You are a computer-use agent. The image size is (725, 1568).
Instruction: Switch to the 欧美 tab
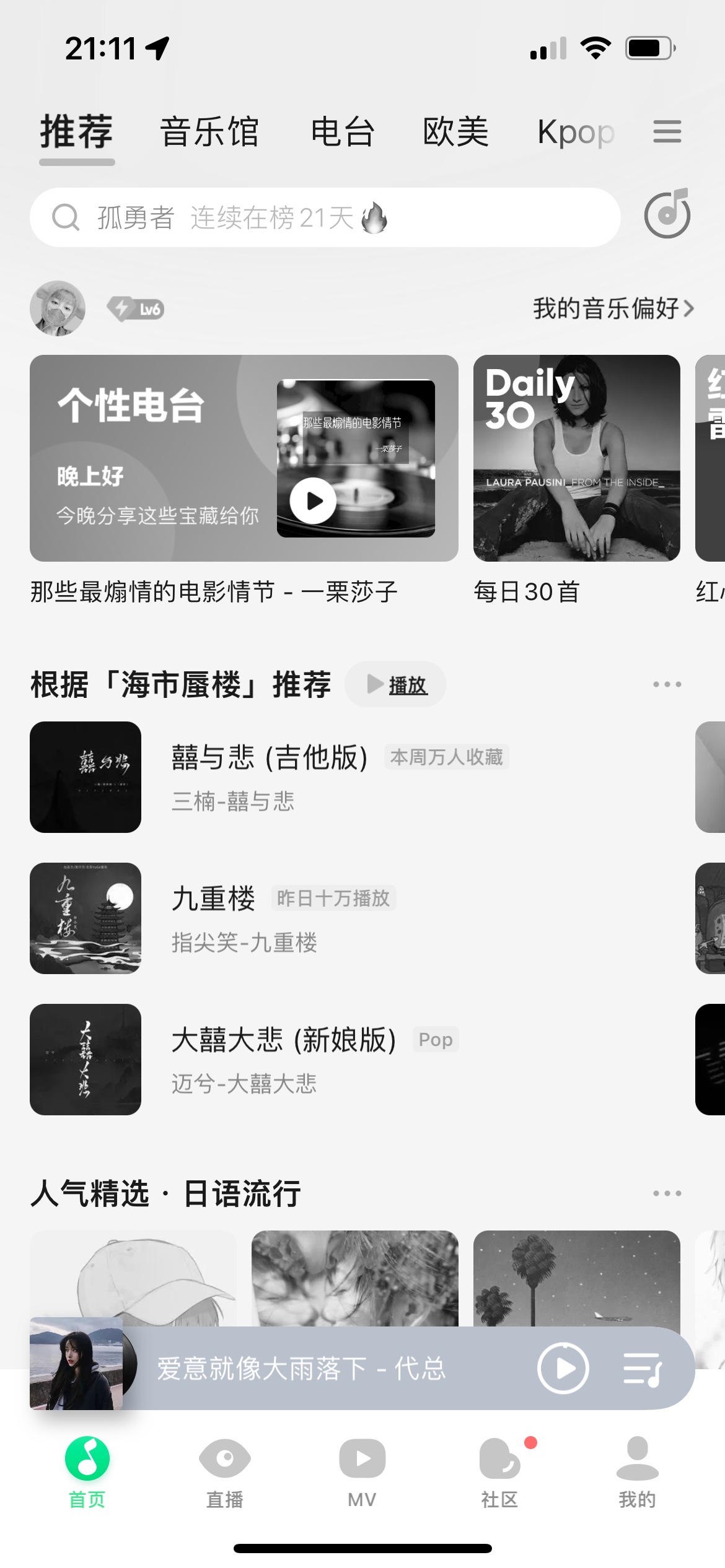pos(455,132)
